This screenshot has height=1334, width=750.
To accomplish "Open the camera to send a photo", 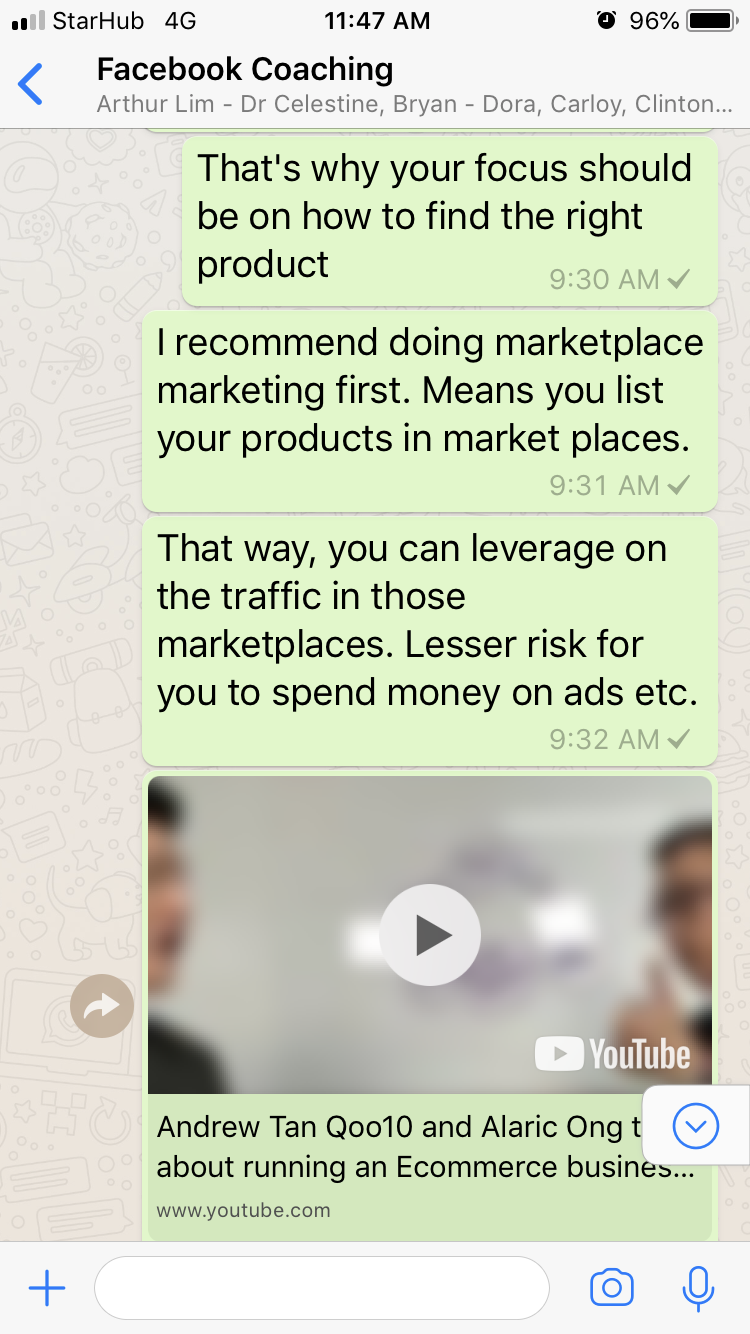I will point(612,1289).
